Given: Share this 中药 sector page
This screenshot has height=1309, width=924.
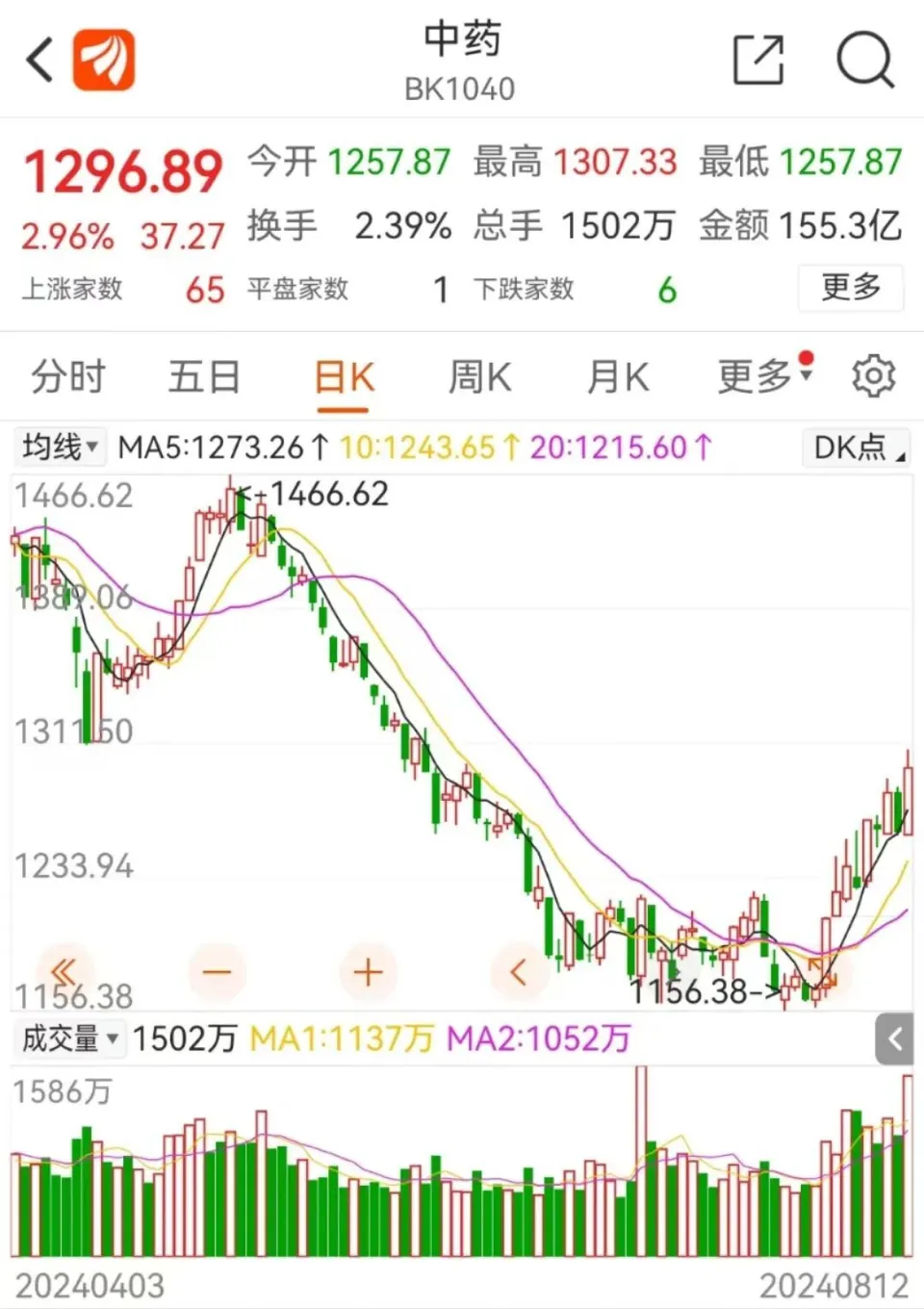Looking at the screenshot, I should 758,60.
